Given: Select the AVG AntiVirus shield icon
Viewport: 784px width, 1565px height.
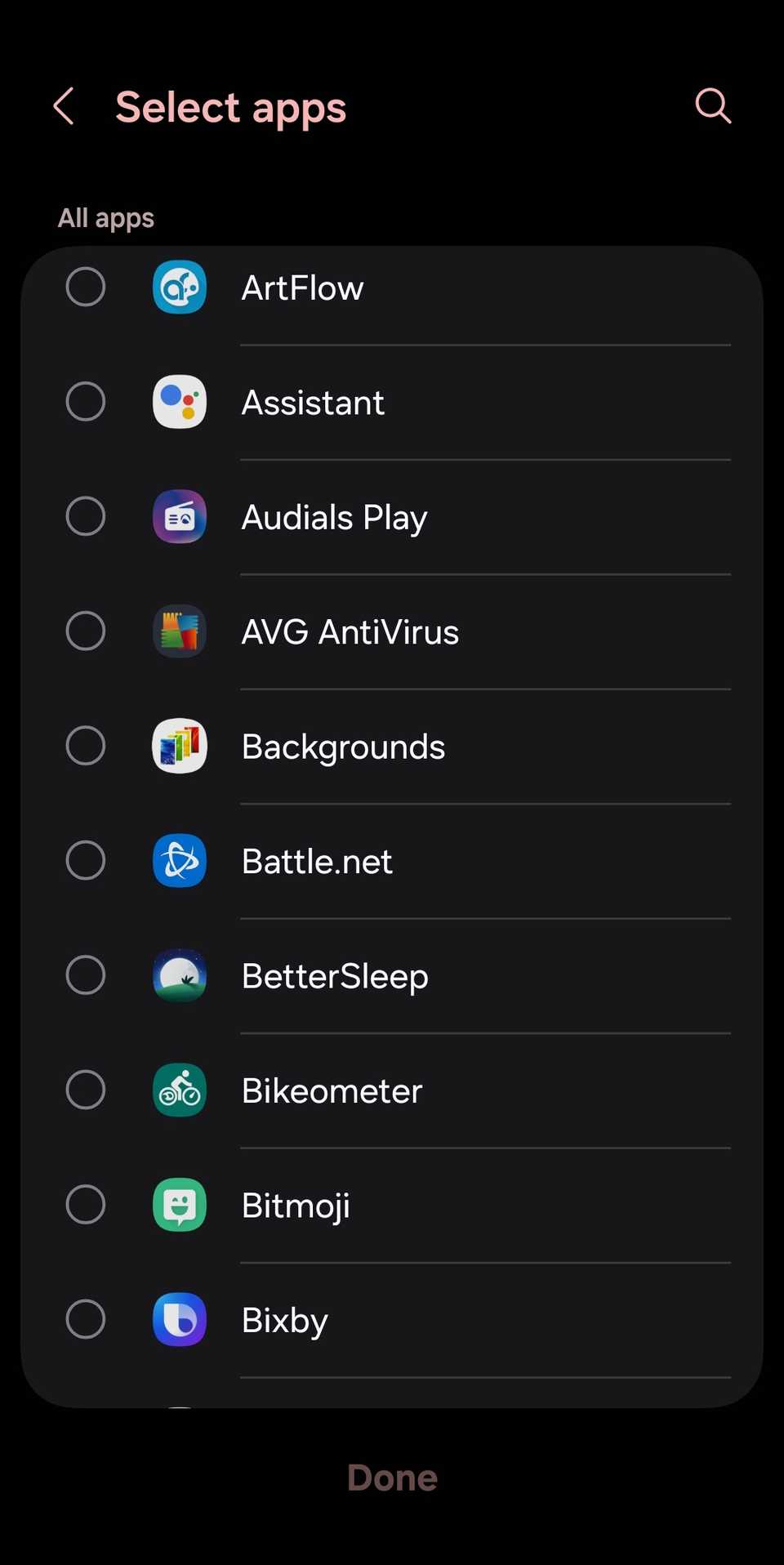Looking at the screenshot, I should (x=179, y=631).
